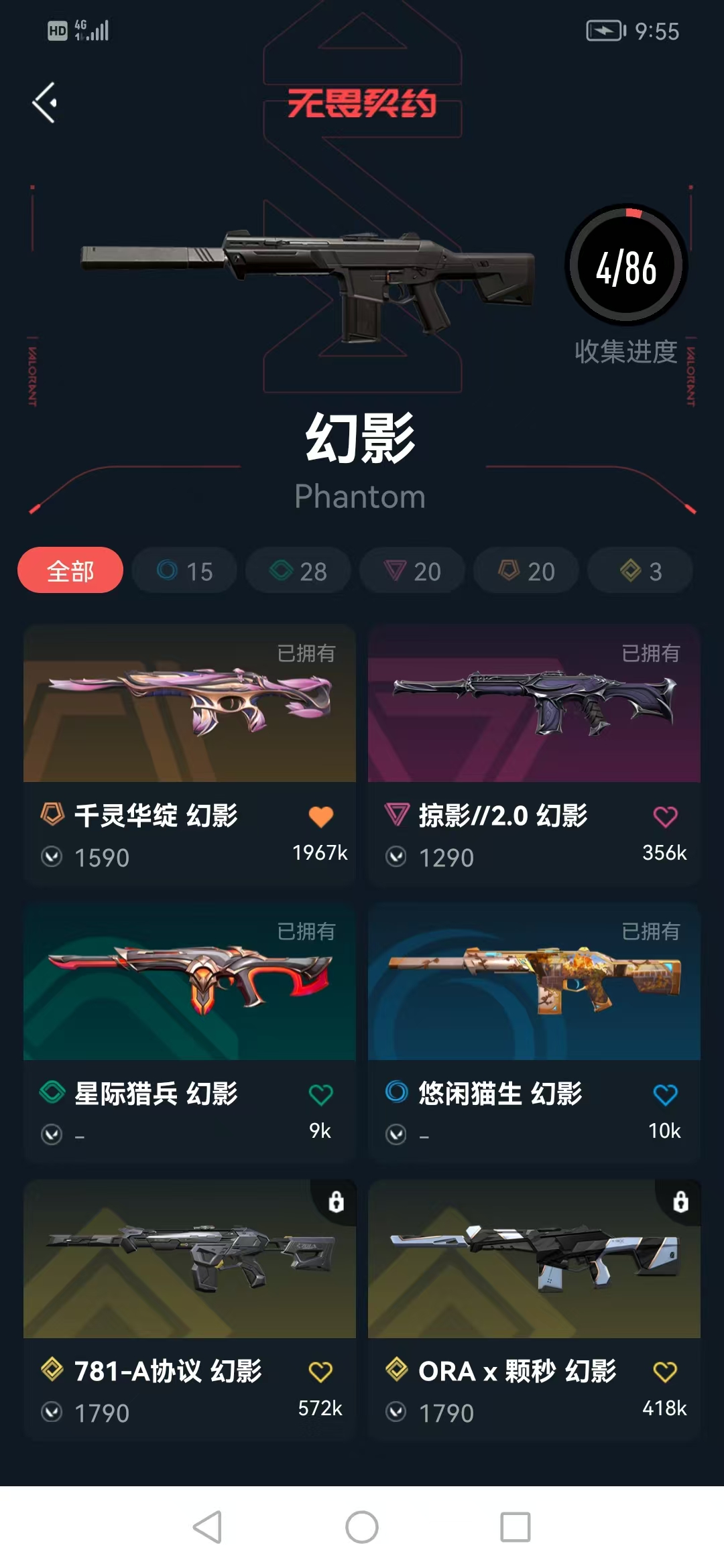Like the 星际猎兵 幻影 skin

[x=320, y=1094]
